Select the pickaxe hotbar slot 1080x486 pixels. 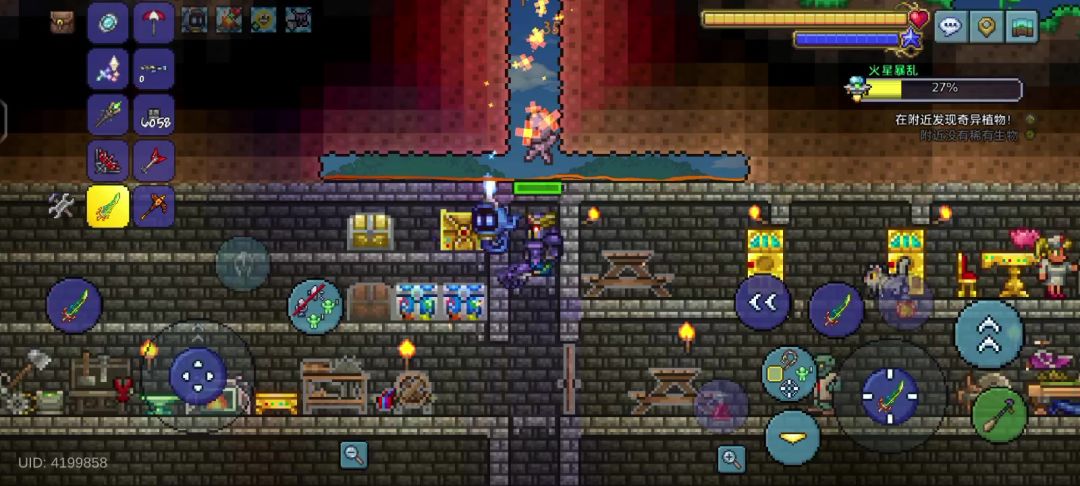154,206
